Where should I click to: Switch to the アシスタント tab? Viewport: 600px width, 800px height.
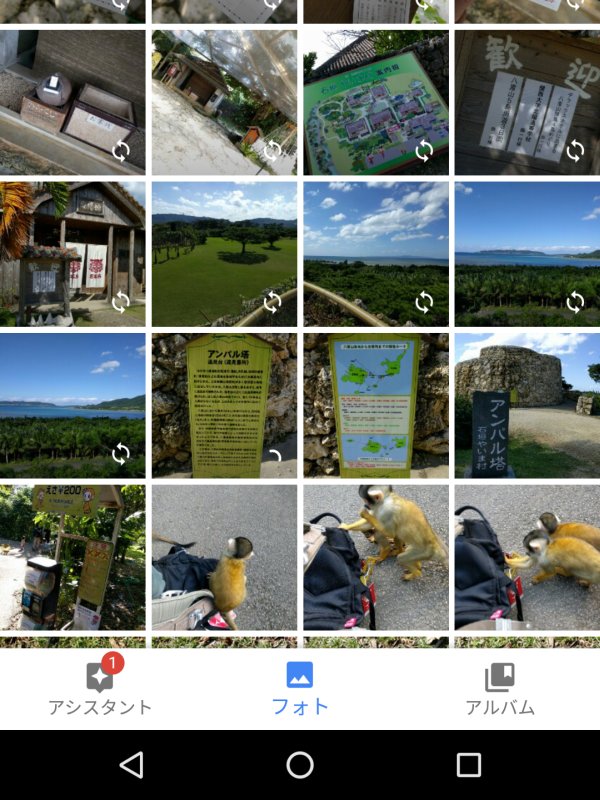99,689
